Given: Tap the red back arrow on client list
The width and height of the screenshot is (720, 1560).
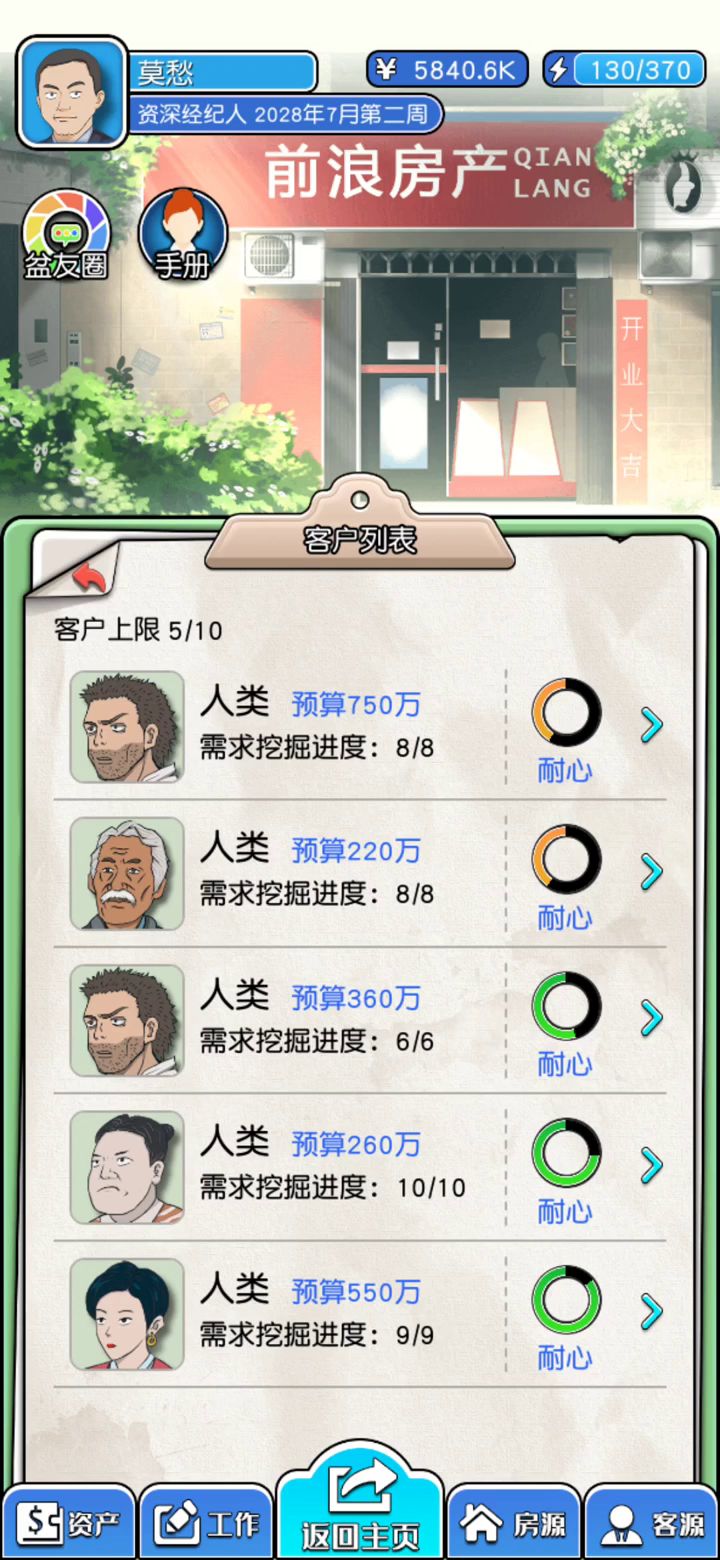Looking at the screenshot, I should pyautogui.click(x=88, y=577).
